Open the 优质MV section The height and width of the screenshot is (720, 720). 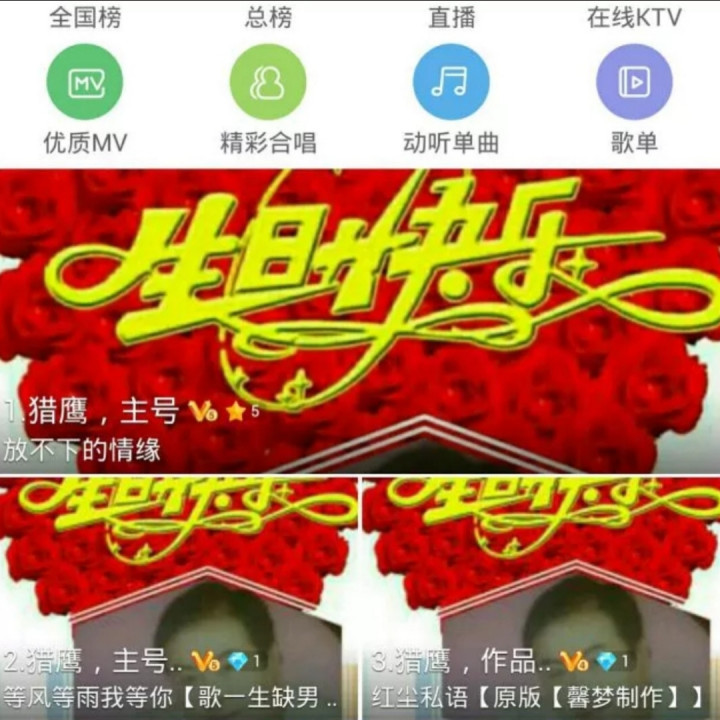click(85, 99)
